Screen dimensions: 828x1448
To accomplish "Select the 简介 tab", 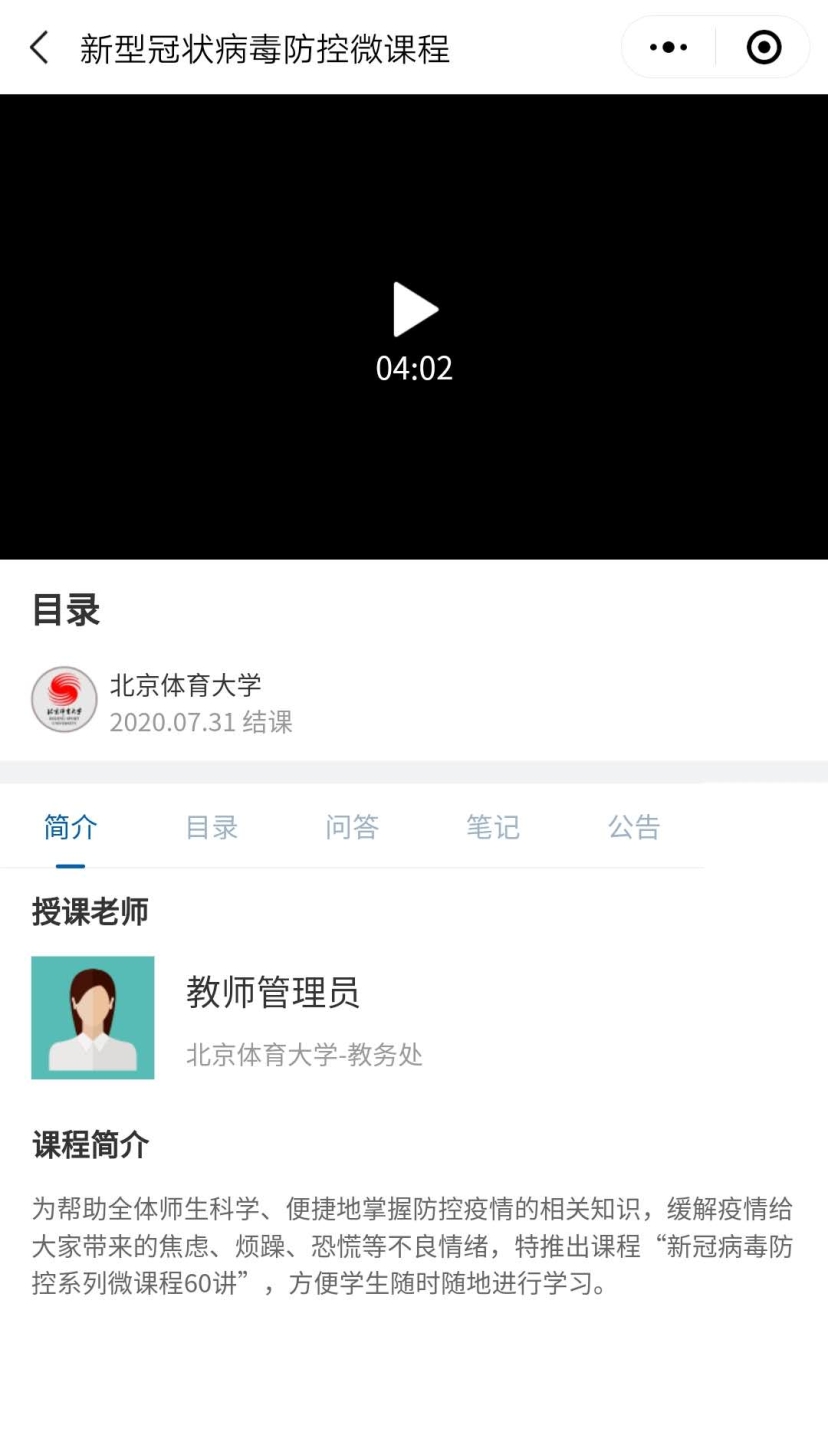I will [x=70, y=827].
